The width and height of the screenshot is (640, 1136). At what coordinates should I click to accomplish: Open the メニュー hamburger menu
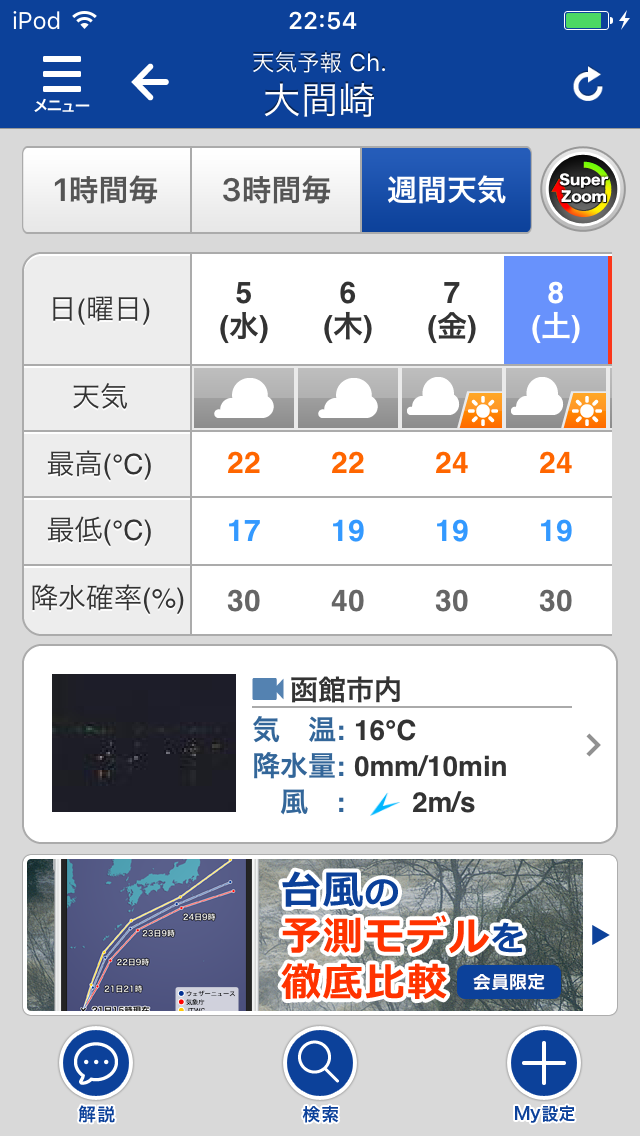61,83
